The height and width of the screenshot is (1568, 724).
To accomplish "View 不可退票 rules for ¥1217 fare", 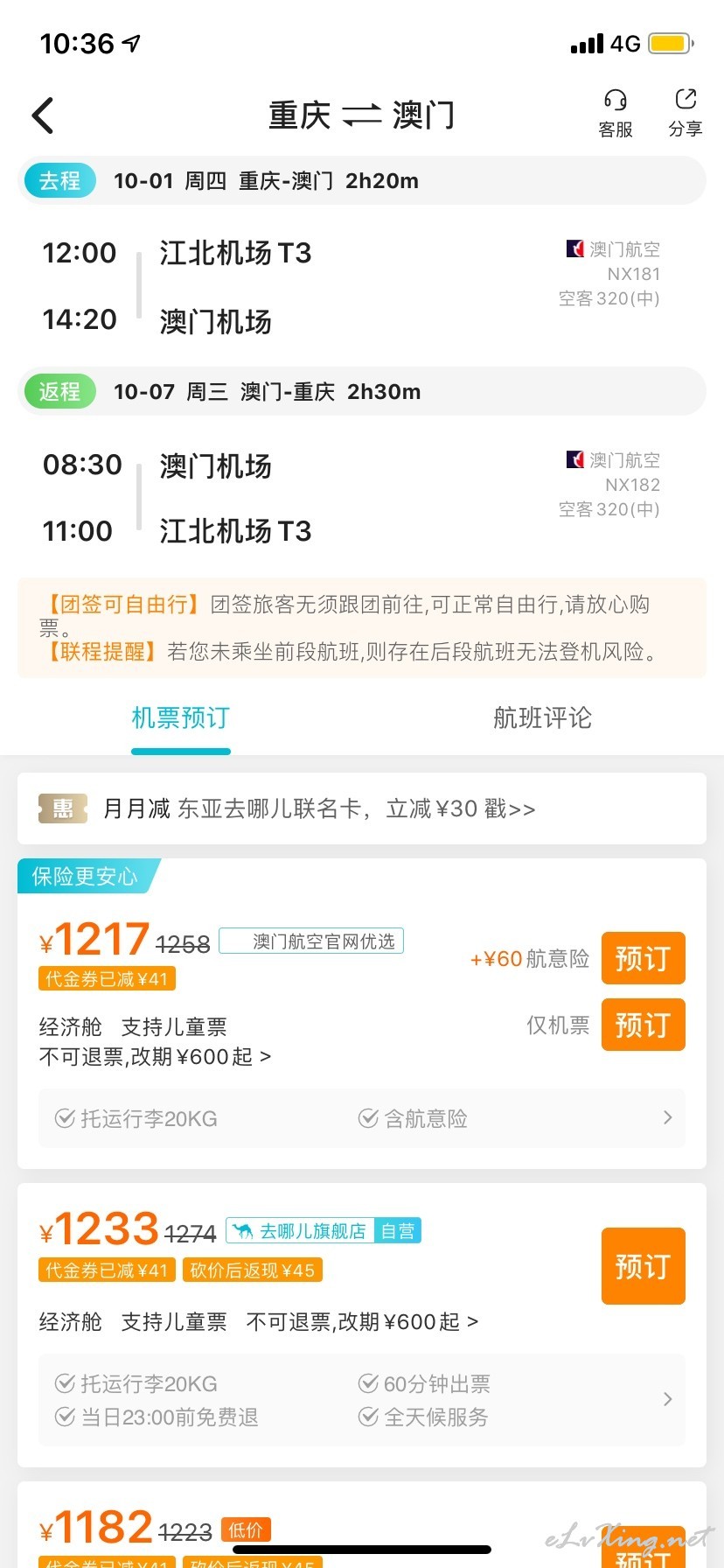I will [x=155, y=1057].
